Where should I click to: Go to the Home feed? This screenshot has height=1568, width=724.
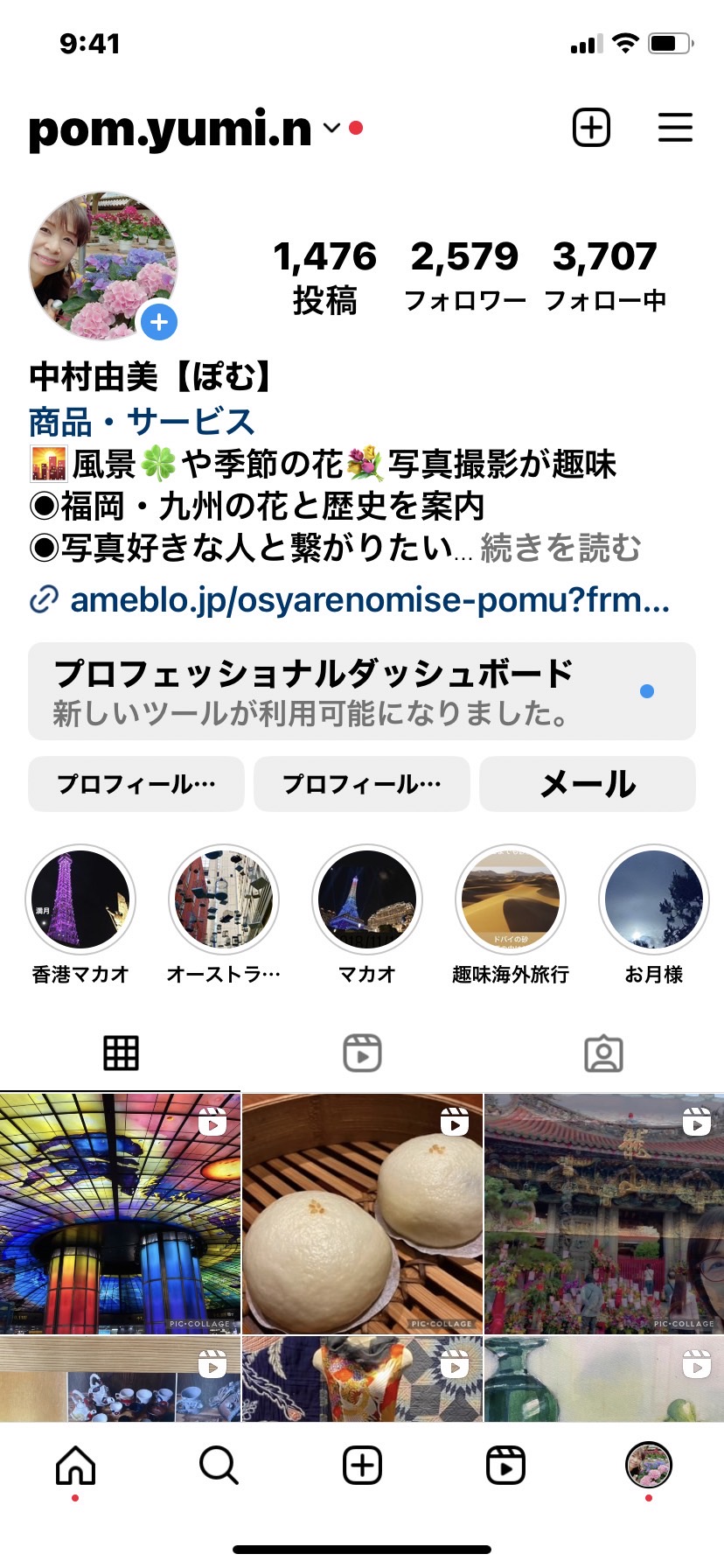75,1466
